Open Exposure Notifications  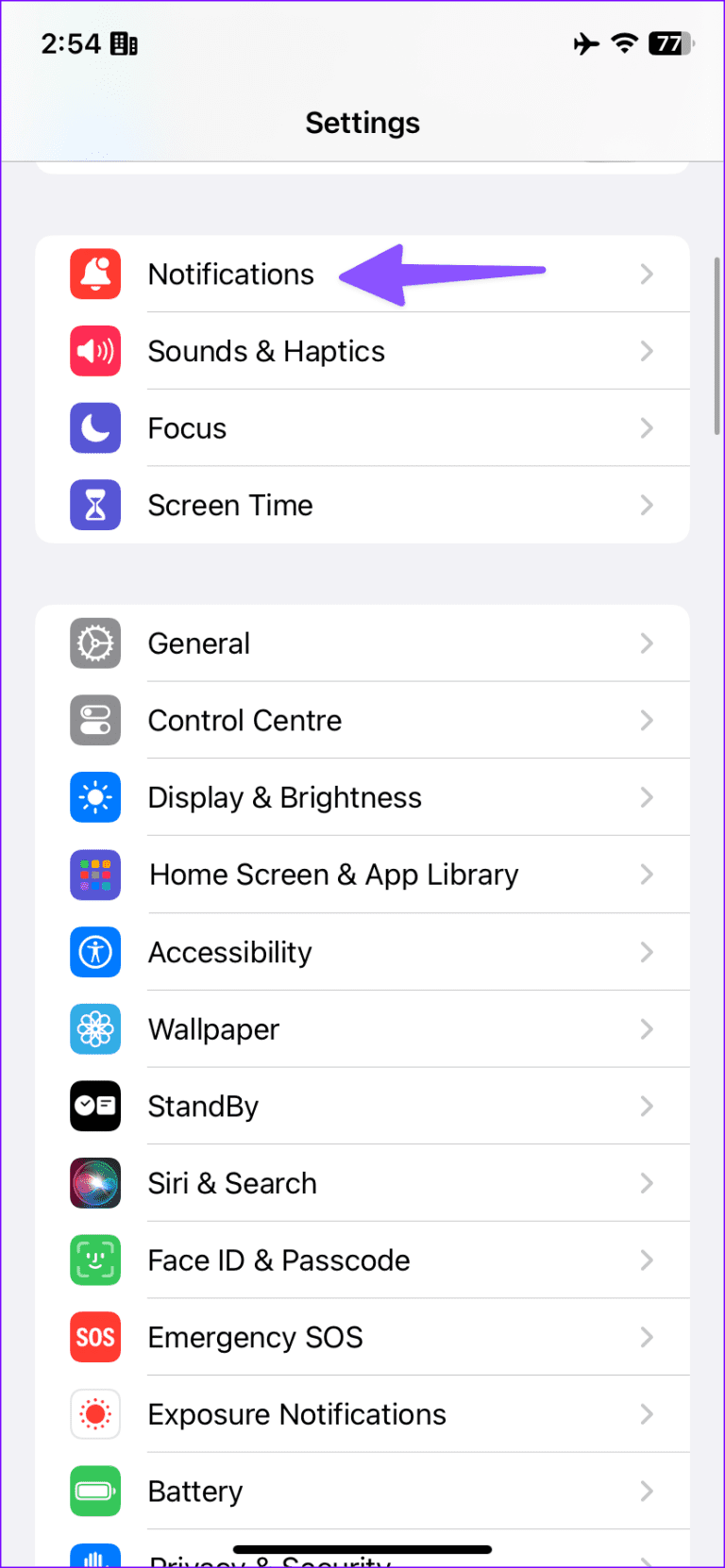(296, 1415)
